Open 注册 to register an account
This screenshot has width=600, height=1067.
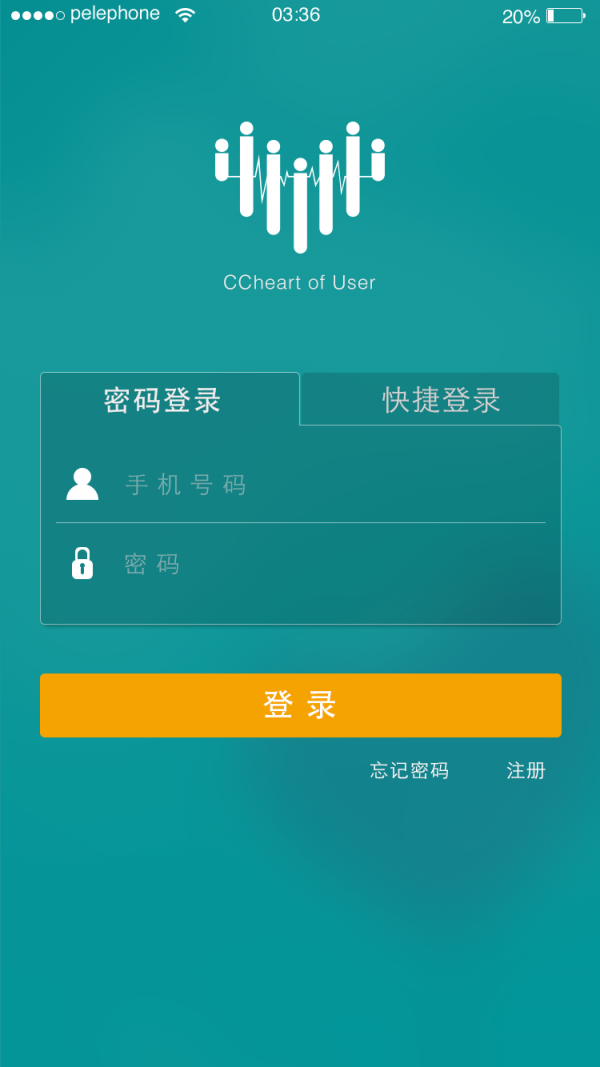(526, 771)
